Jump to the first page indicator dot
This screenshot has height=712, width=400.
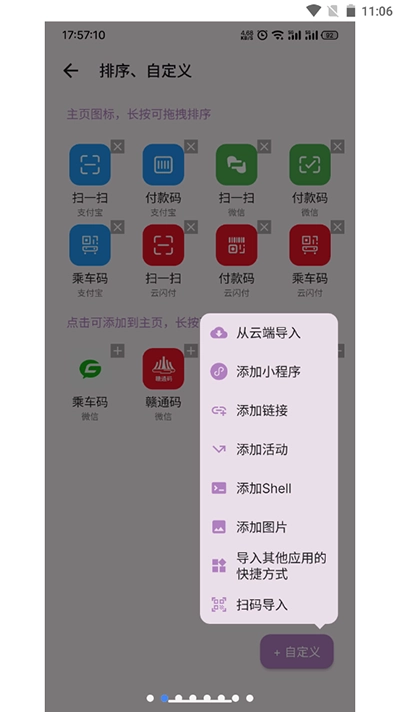pos(150,698)
